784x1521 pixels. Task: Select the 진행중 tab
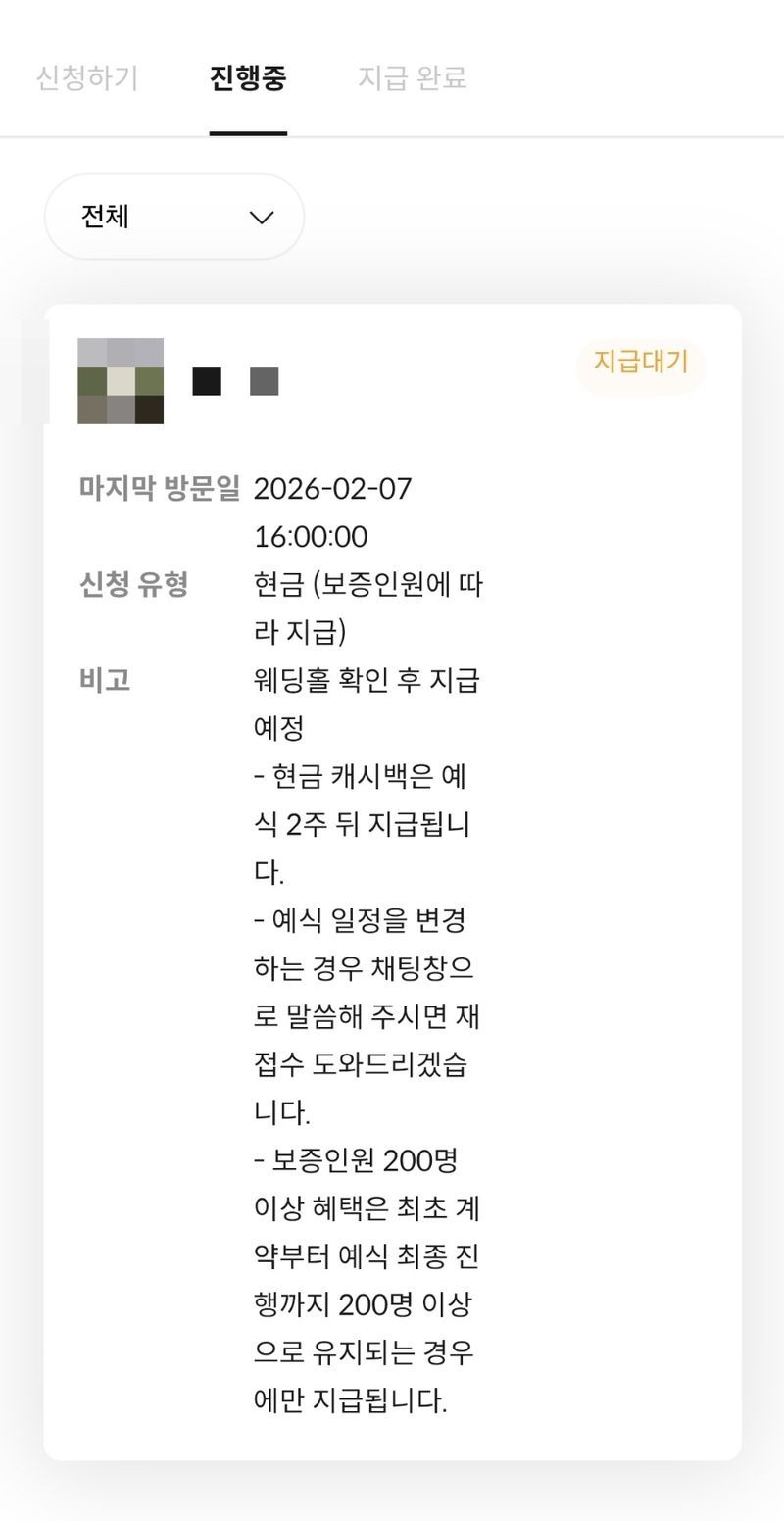pyautogui.click(x=248, y=77)
